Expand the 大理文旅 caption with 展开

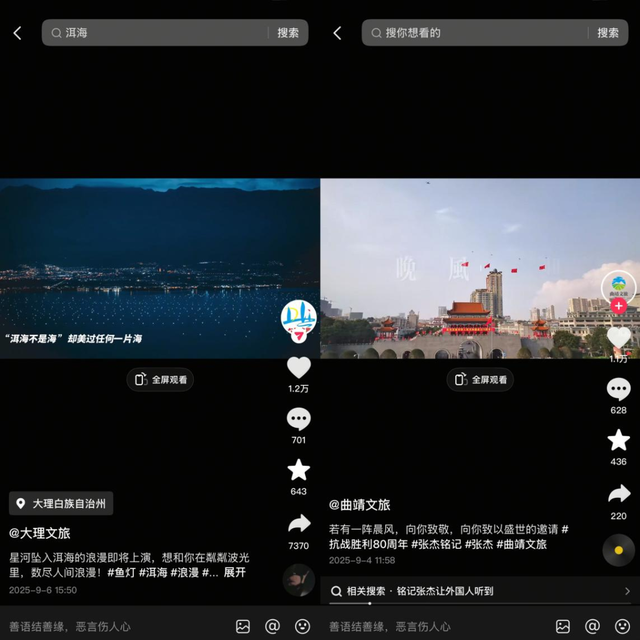click(234, 573)
